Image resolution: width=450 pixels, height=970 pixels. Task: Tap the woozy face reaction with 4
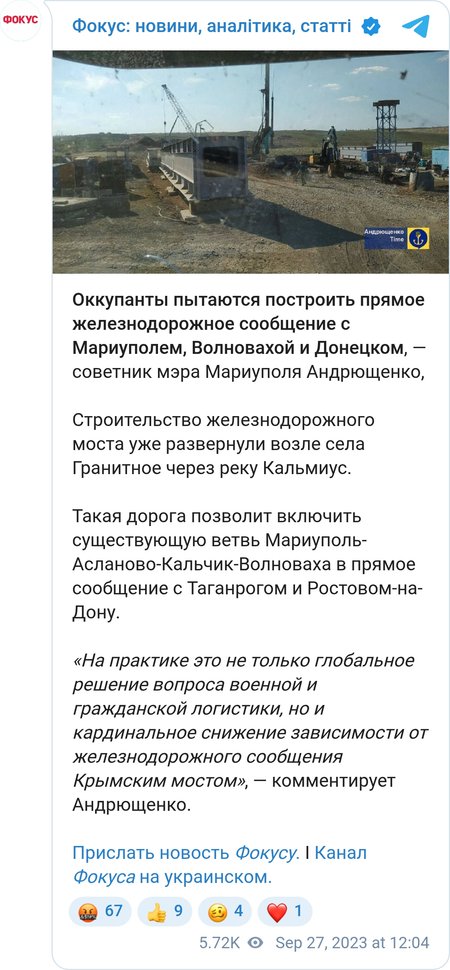tap(225, 911)
